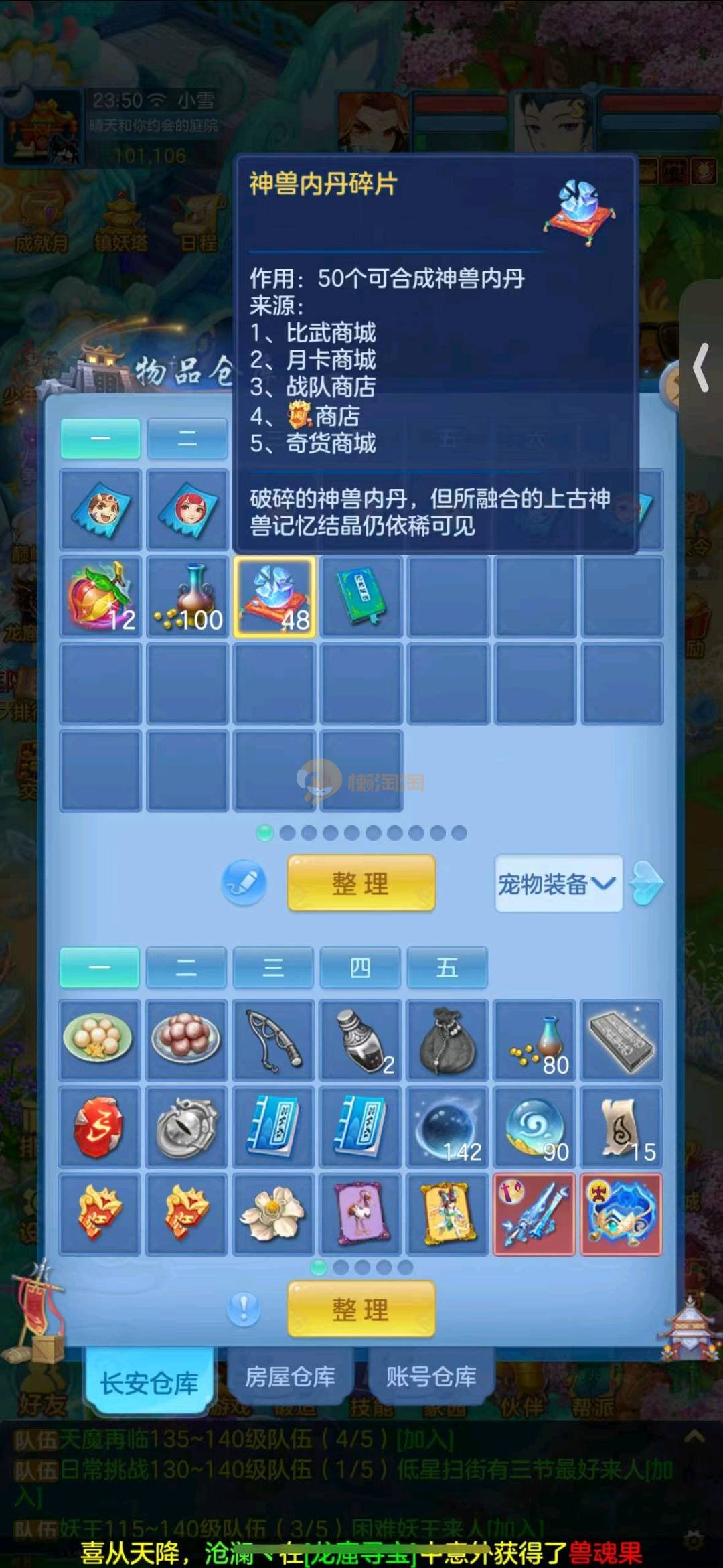Select the 长安仓库 tab

coord(149,1382)
